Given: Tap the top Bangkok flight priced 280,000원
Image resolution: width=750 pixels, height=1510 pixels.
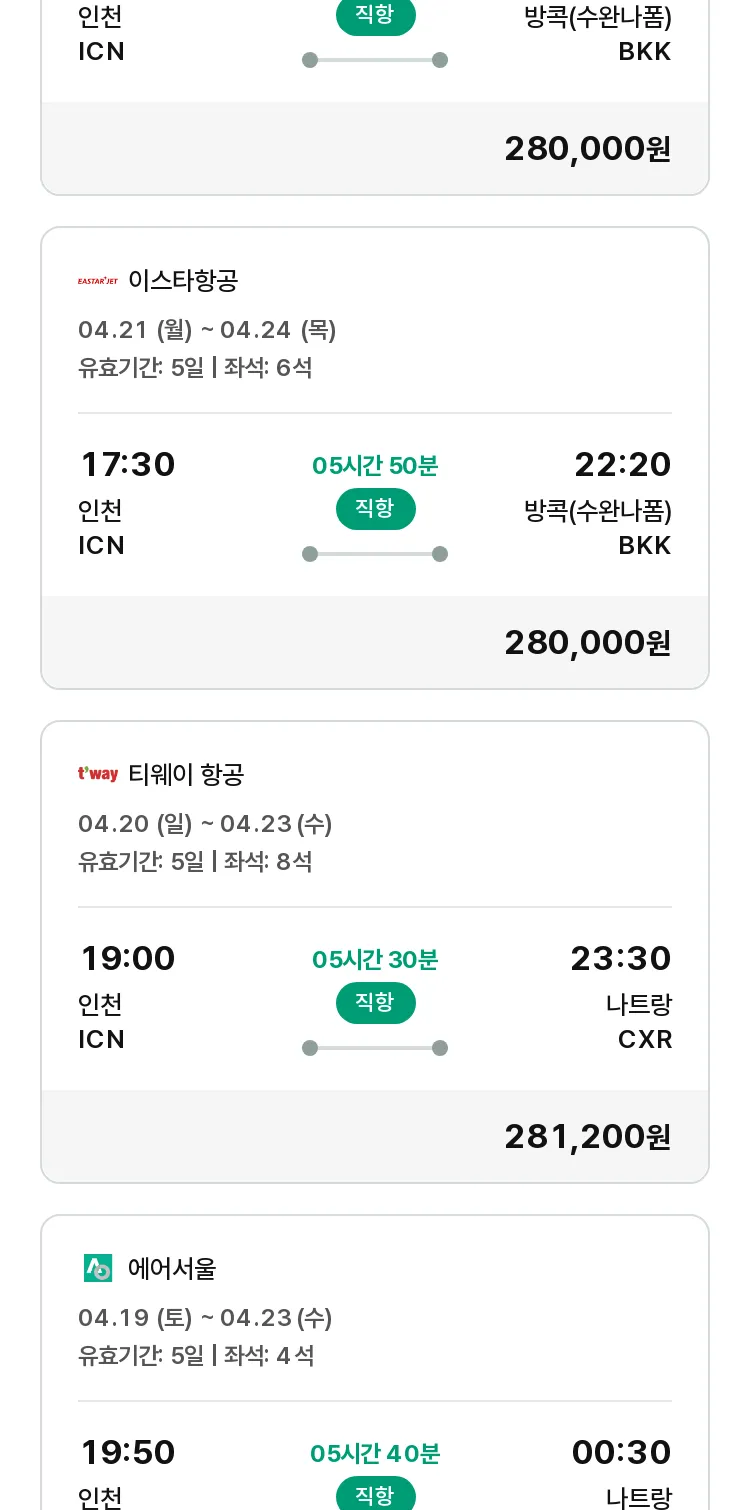Looking at the screenshot, I should 375,97.
